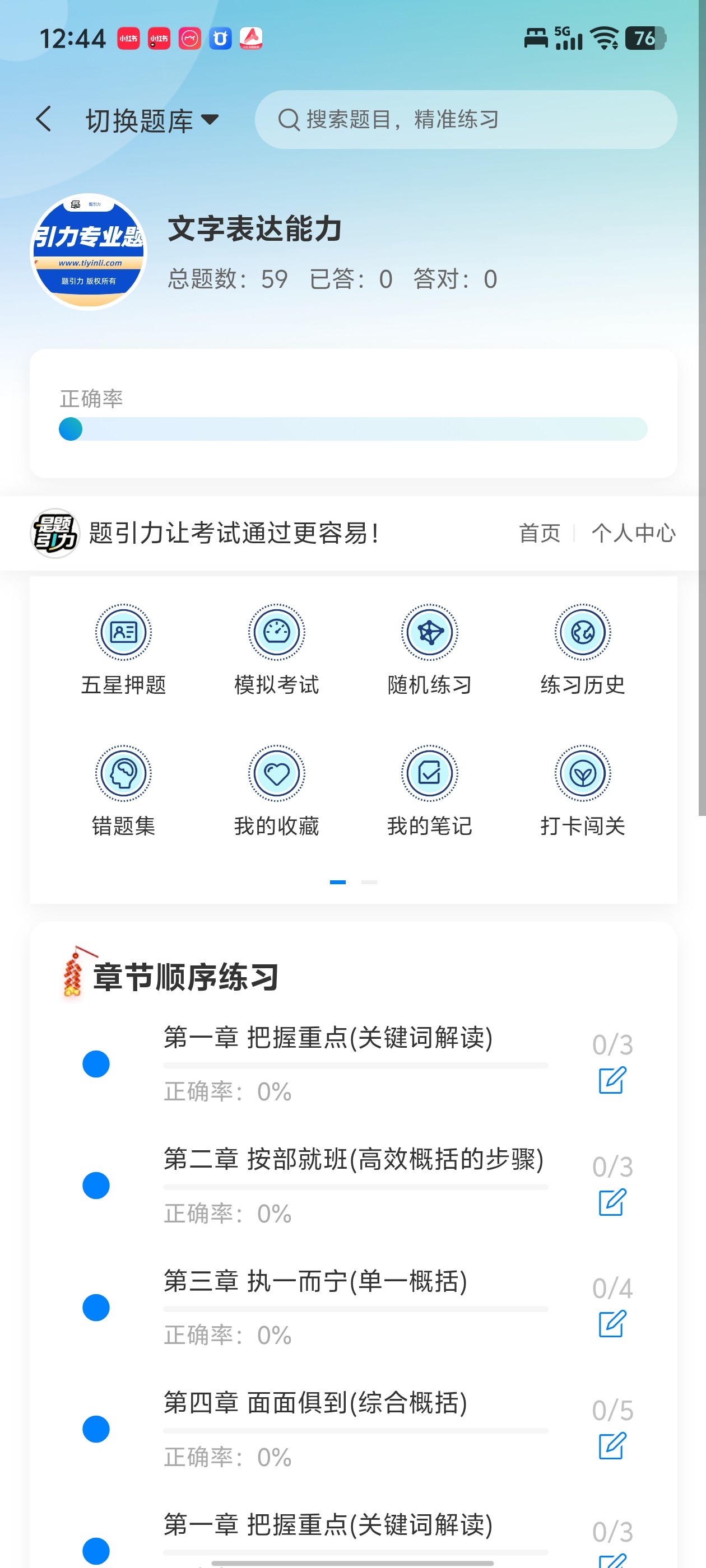The image size is (706, 1568).
Task: Tap the edit icon for 第四章 面面俱到
Action: point(612,1446)
